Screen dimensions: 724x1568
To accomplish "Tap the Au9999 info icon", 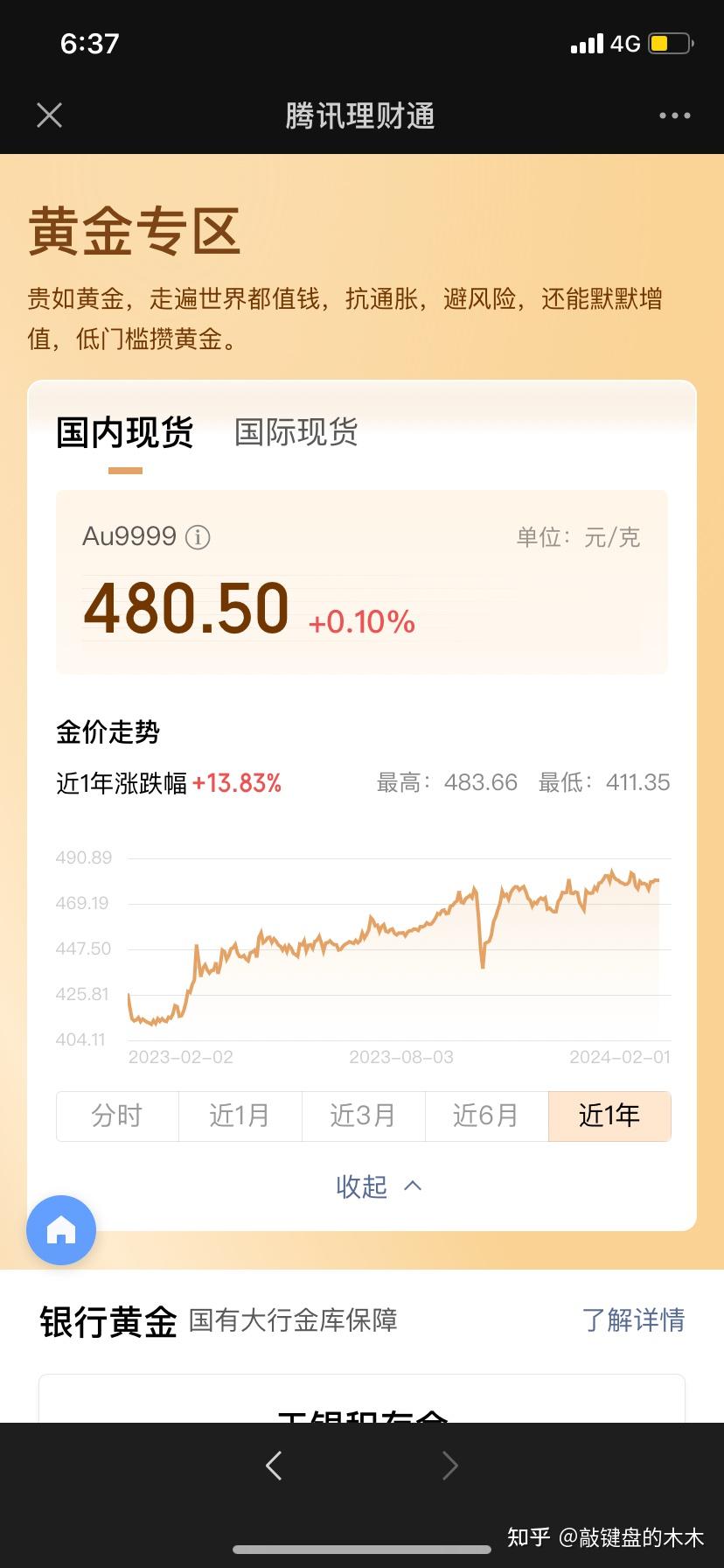I will pyautogui.click(x=198, y=538).
